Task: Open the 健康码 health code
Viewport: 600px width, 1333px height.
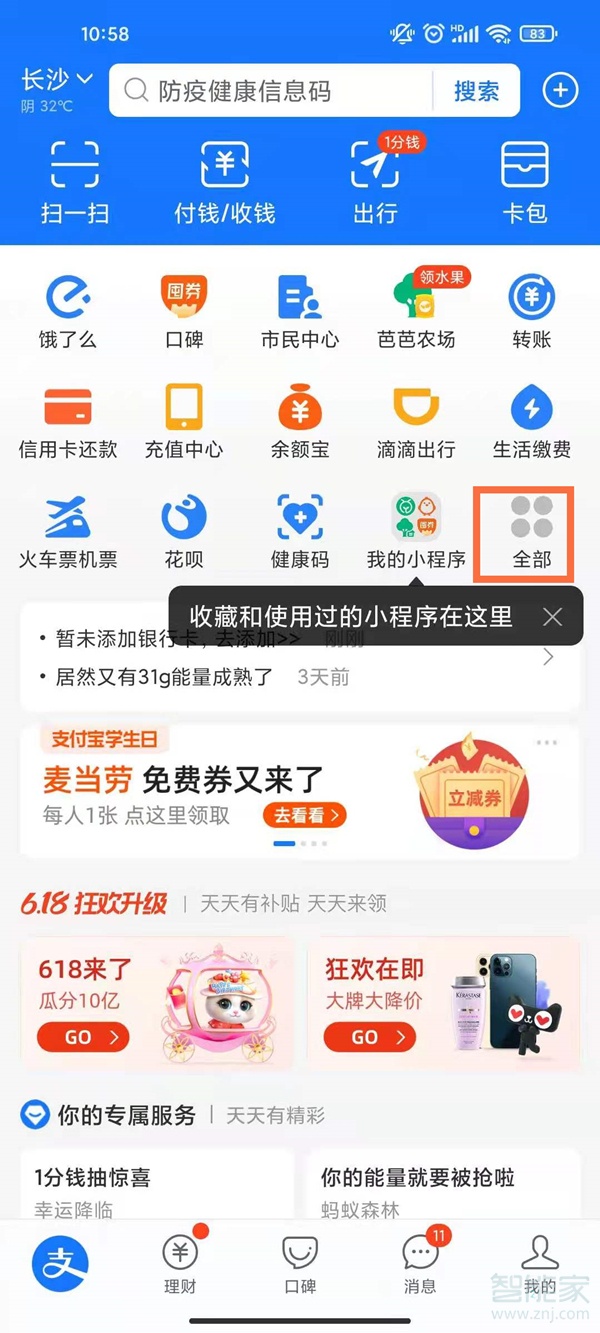Action: [x=300, y=530]
